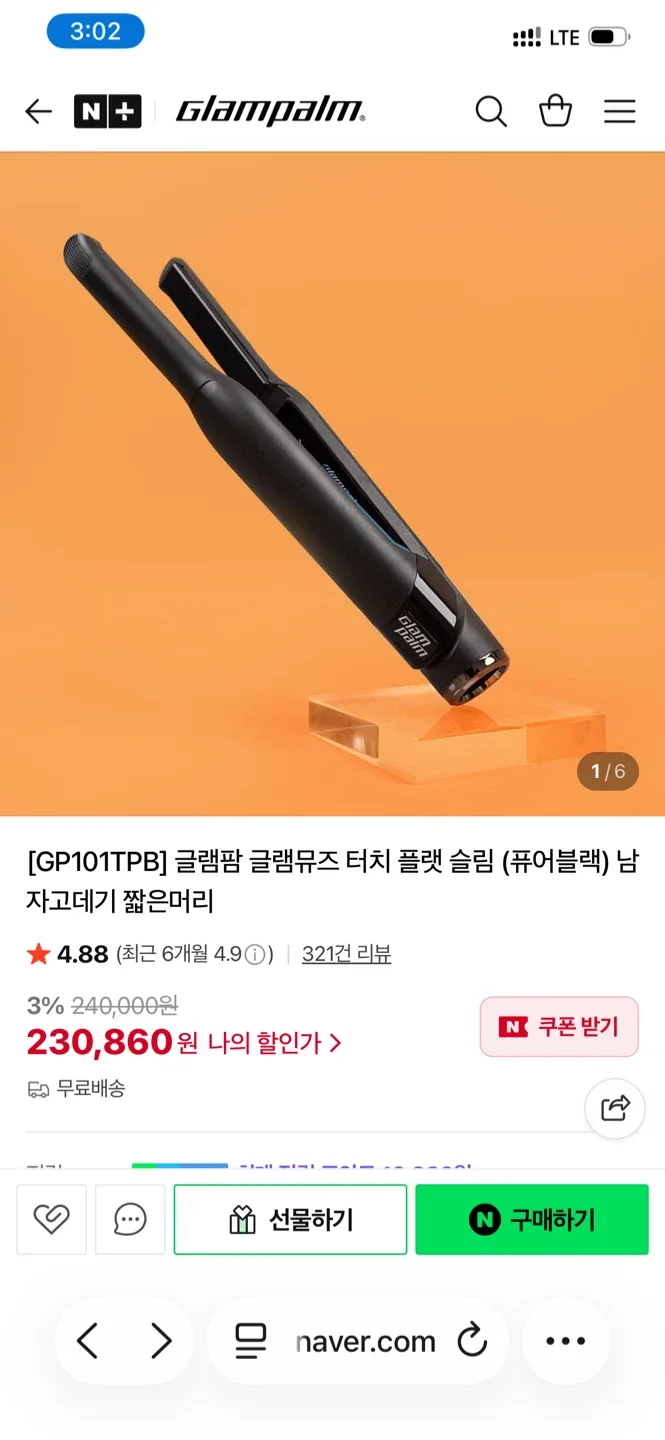This screenshot has height=1440, width=665.
Task: Open the N+ Naver Plus store badge
Action: (107, 111)
